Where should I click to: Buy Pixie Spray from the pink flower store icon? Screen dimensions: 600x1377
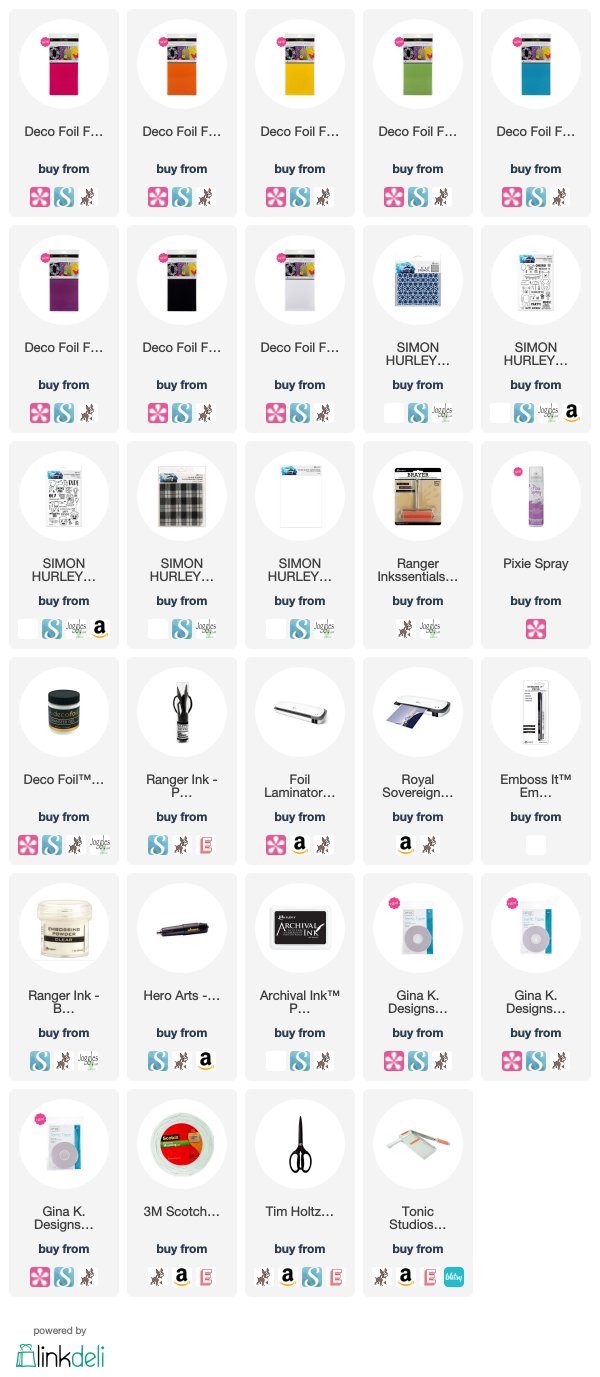(536, 629)
